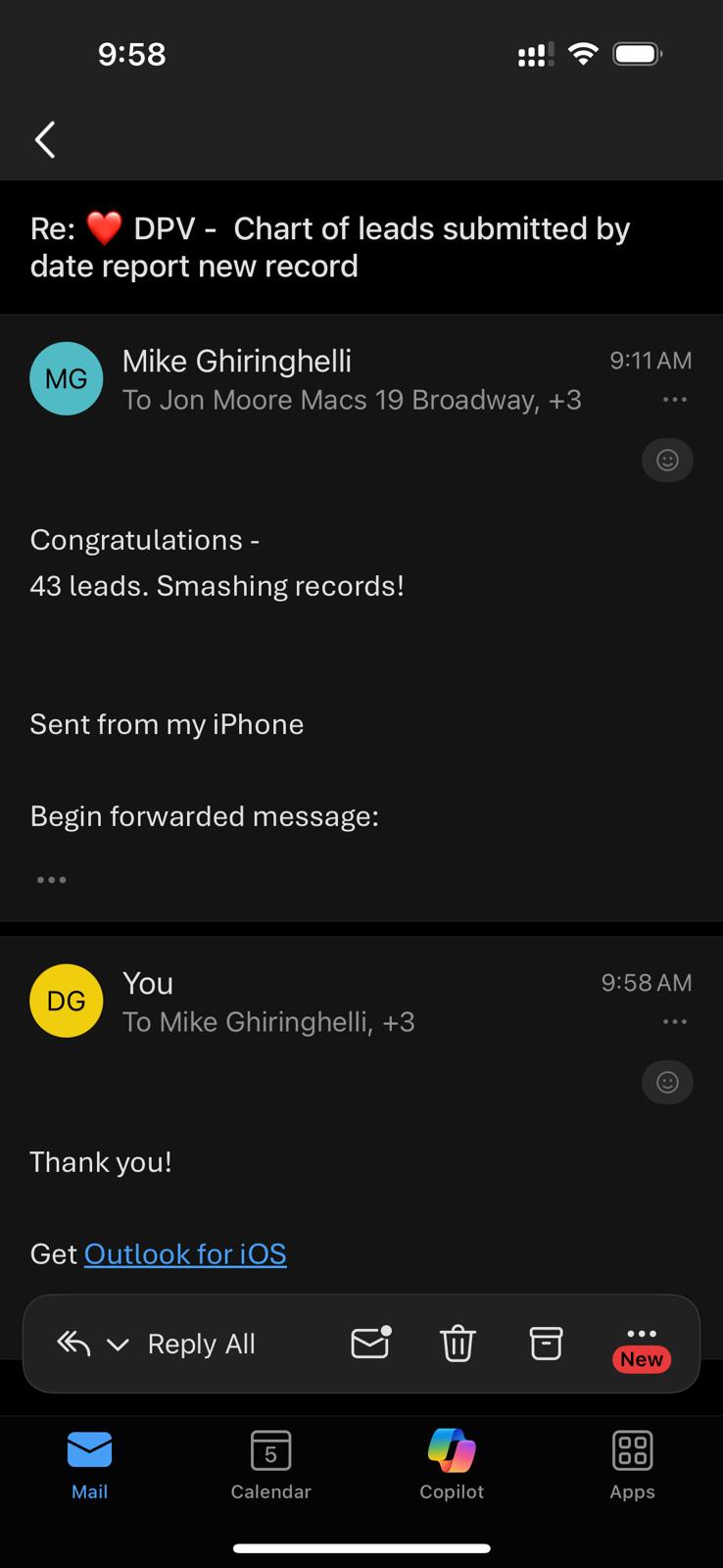Expand the forwarded message ellipsis
This screenshot has width=723, height=1568.
(52, 879)
